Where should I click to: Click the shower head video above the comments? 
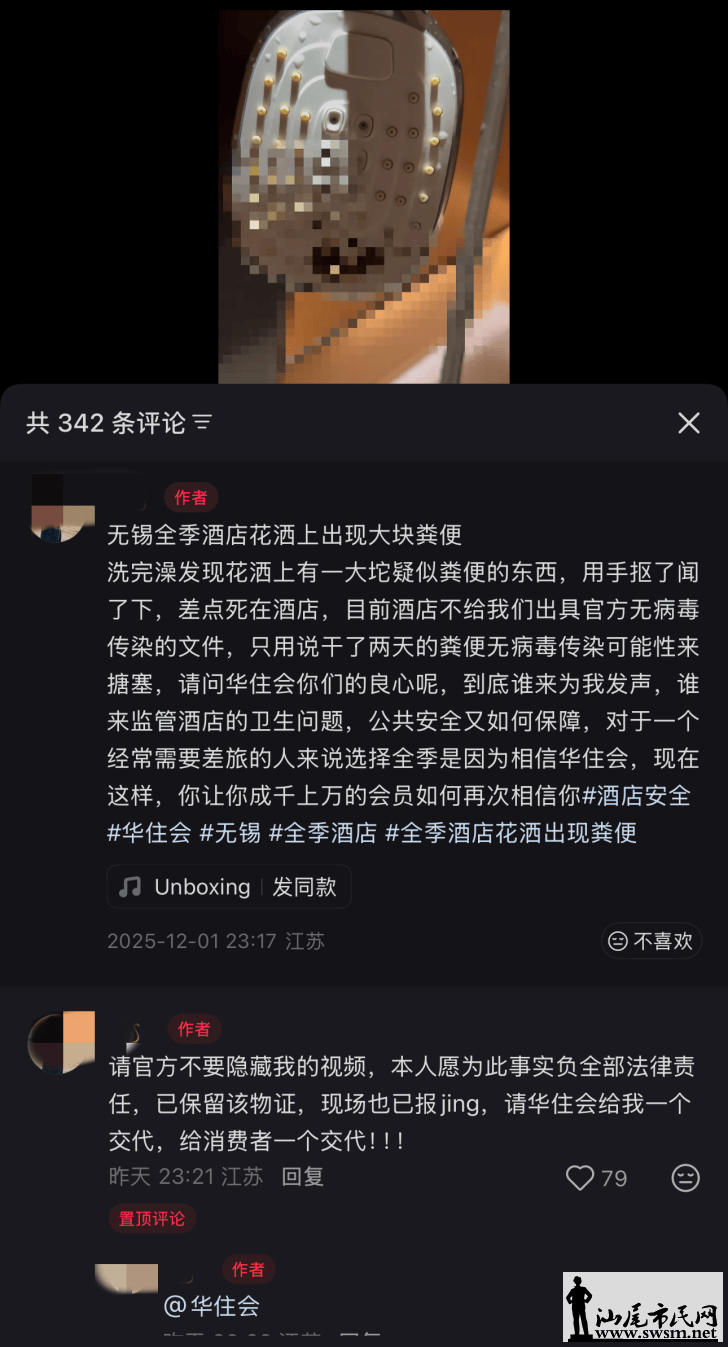point(363,195)
